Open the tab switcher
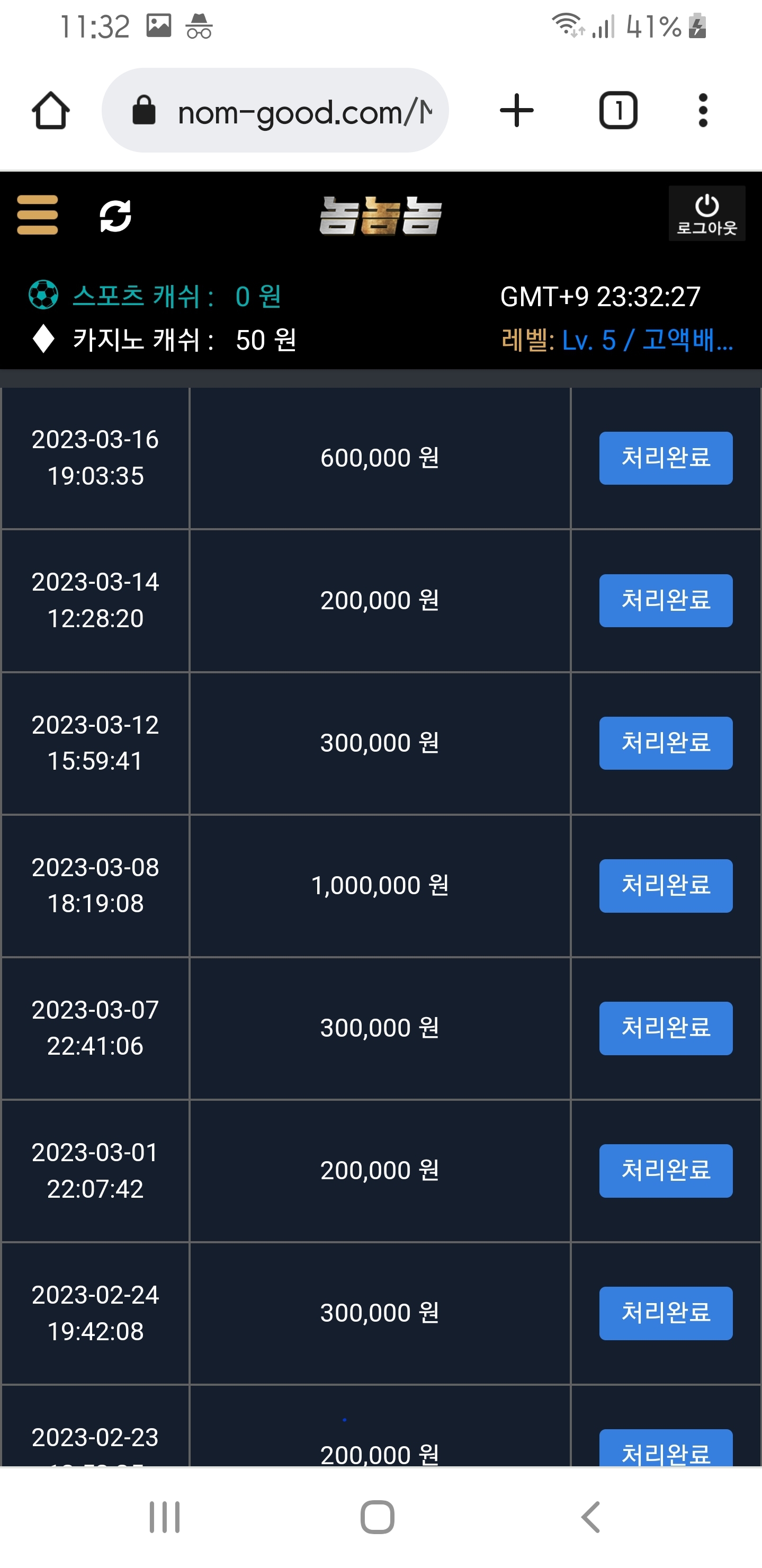 [618, 111]
